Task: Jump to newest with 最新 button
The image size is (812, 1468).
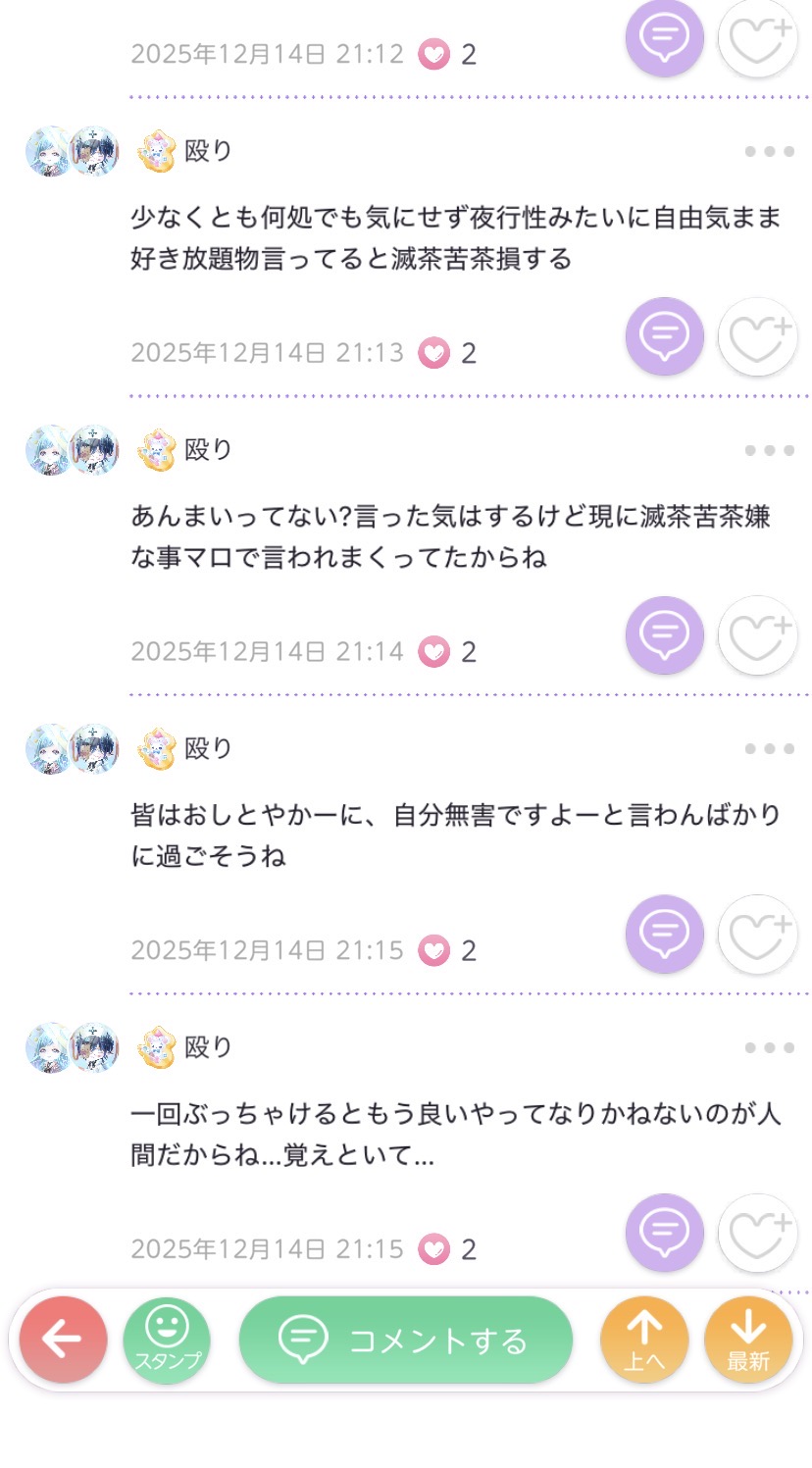Action: click(x=748, y=1340)
